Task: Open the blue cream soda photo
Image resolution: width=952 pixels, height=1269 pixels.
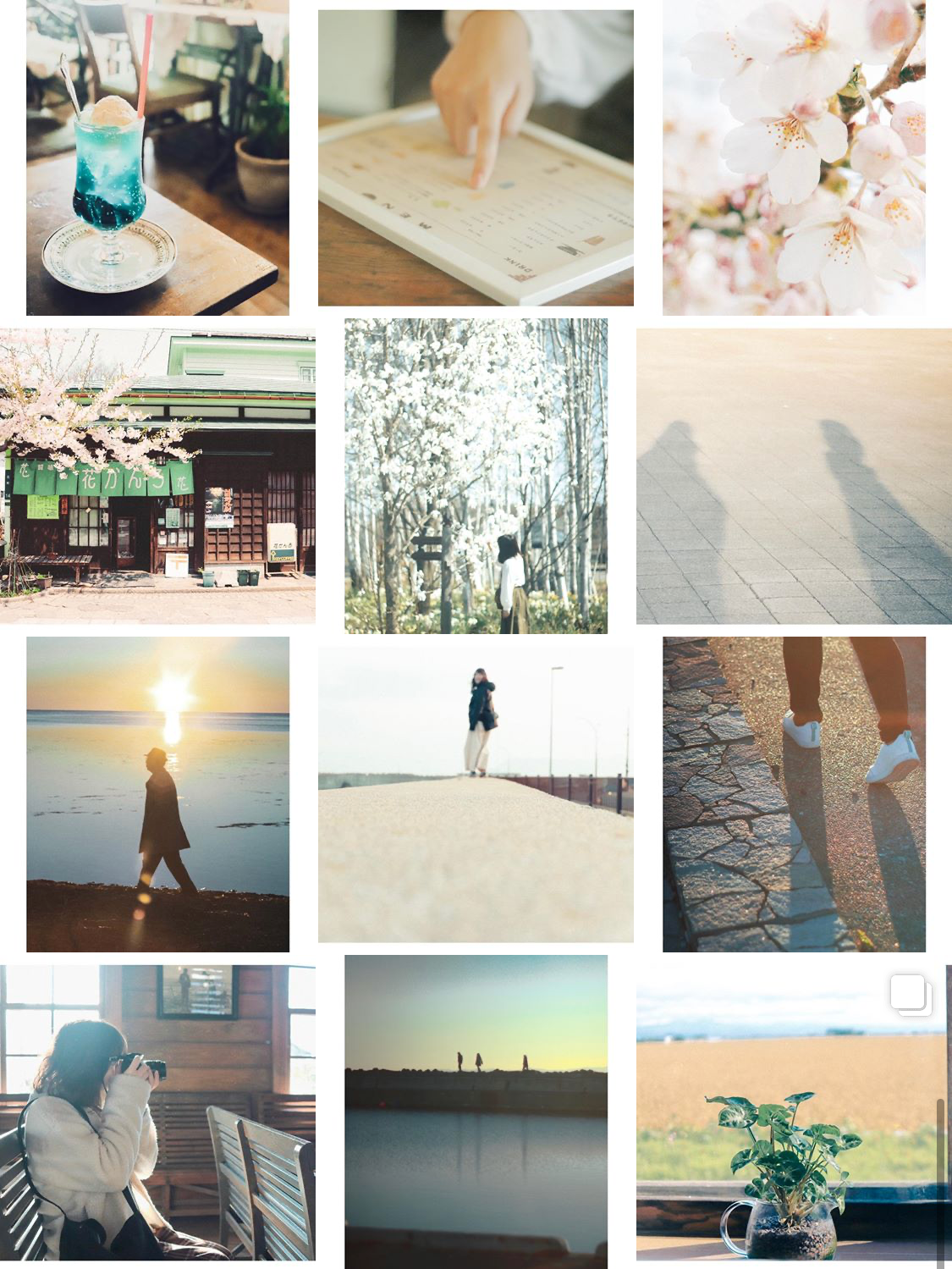Action: (157, 157)
